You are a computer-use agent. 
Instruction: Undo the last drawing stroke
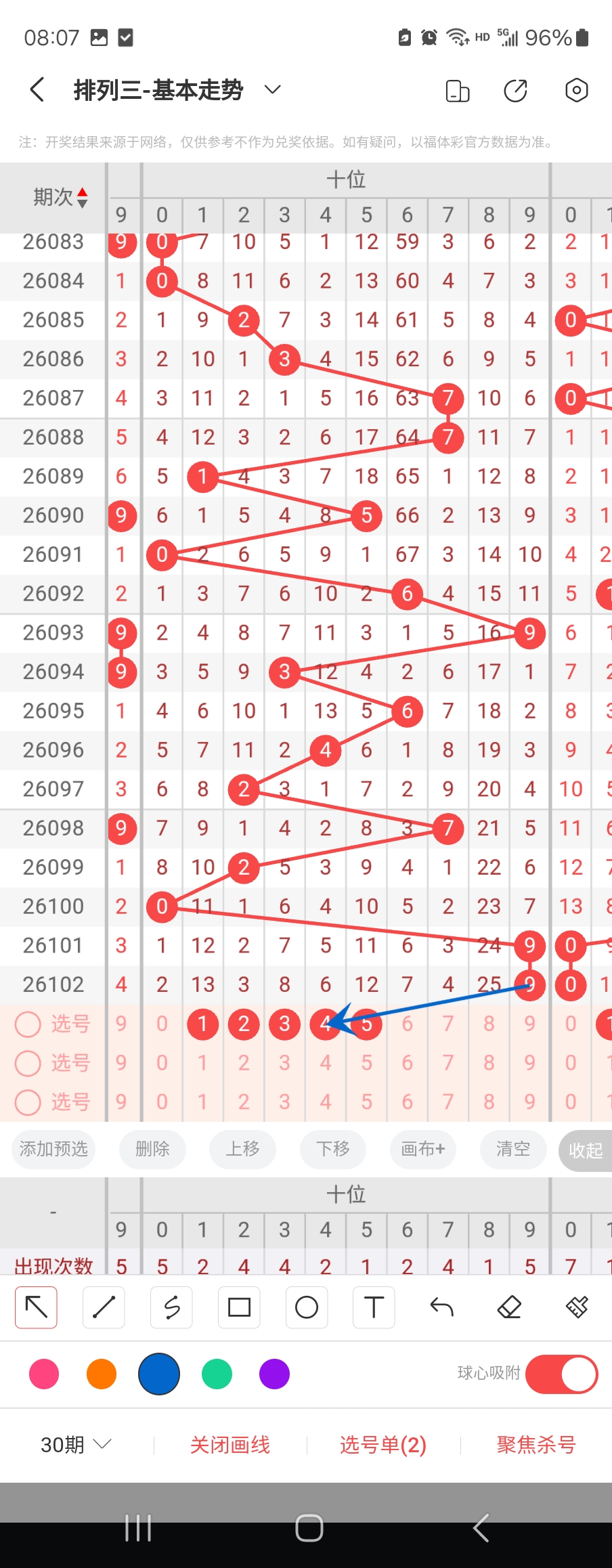441,1307
